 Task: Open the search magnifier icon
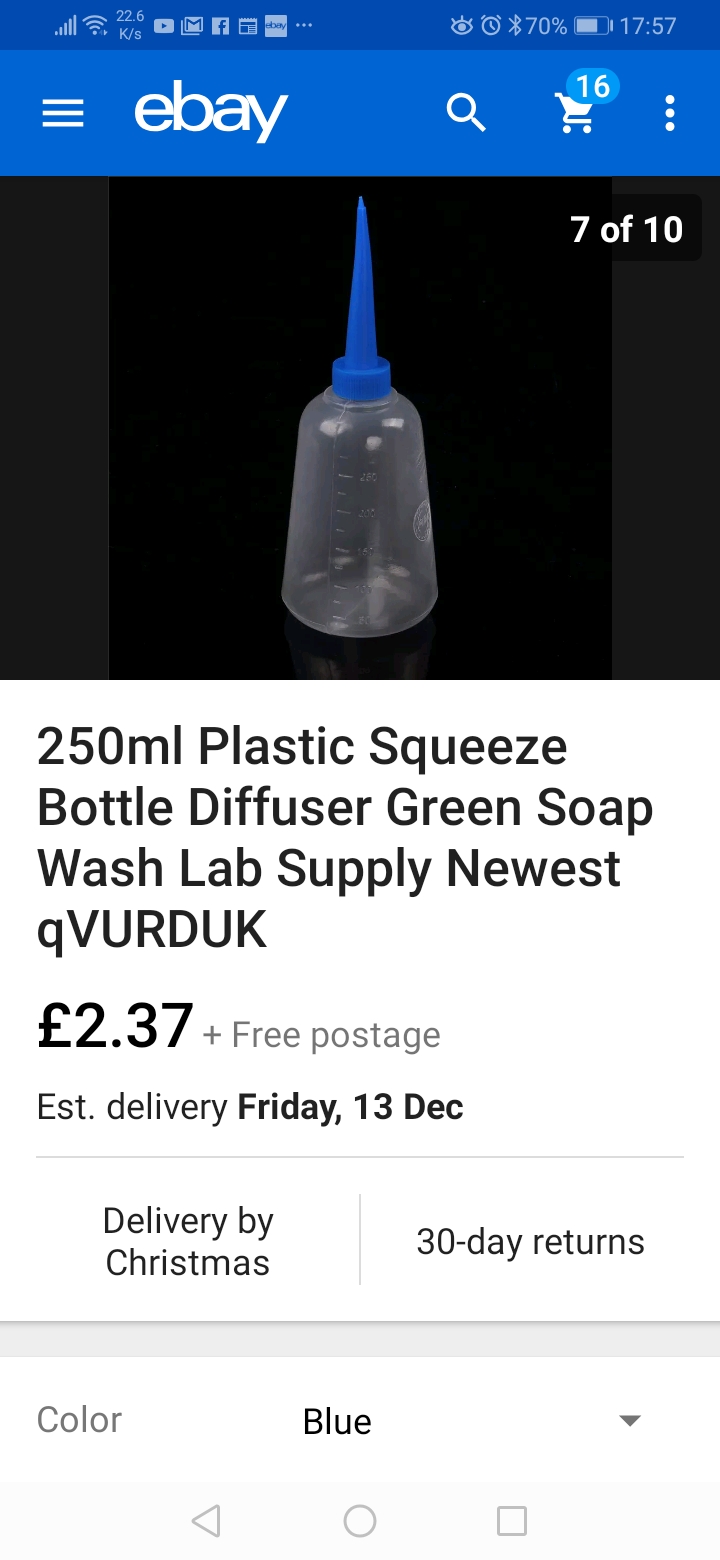tap(465, 114)
